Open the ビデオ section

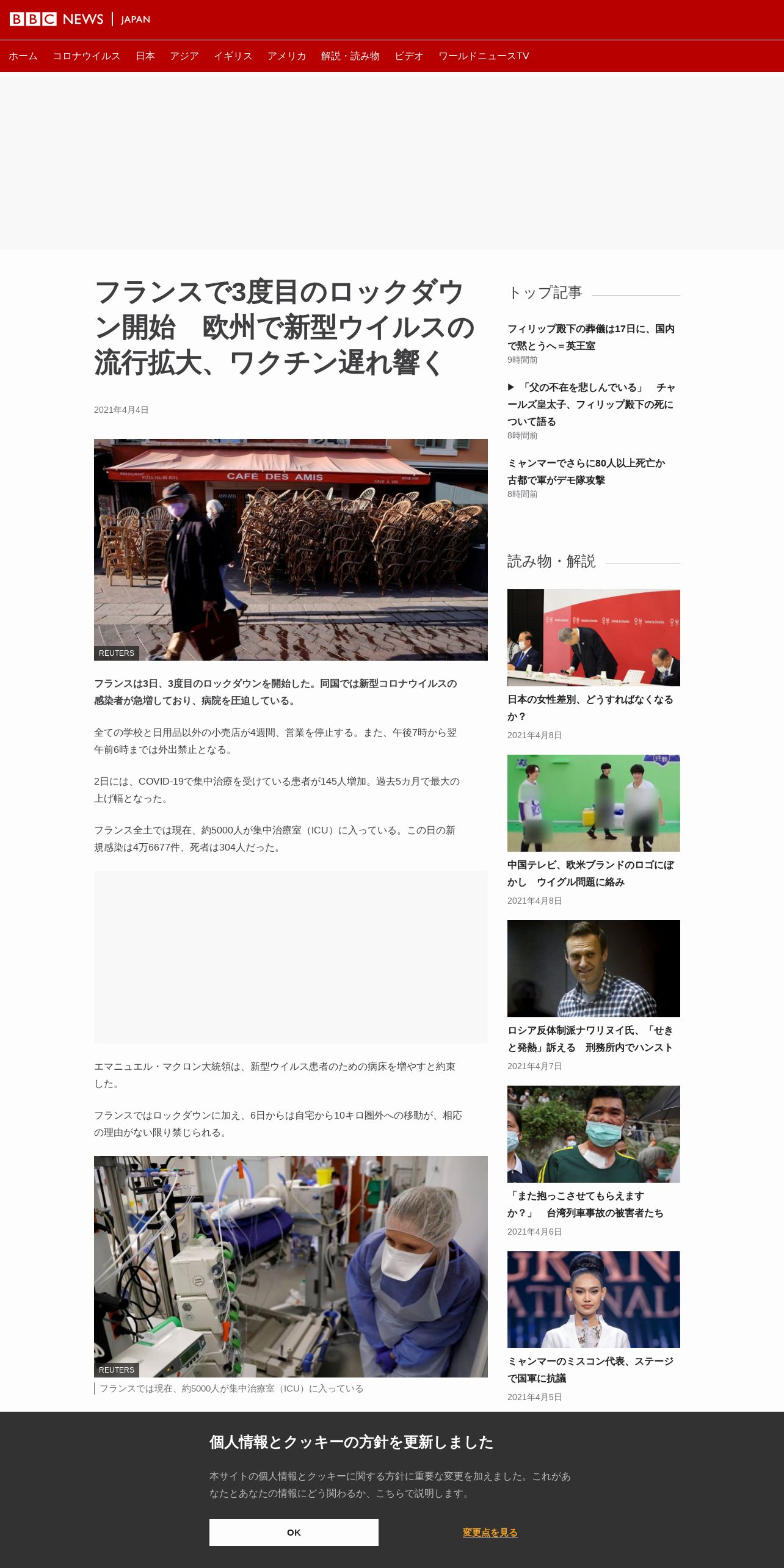408,56
